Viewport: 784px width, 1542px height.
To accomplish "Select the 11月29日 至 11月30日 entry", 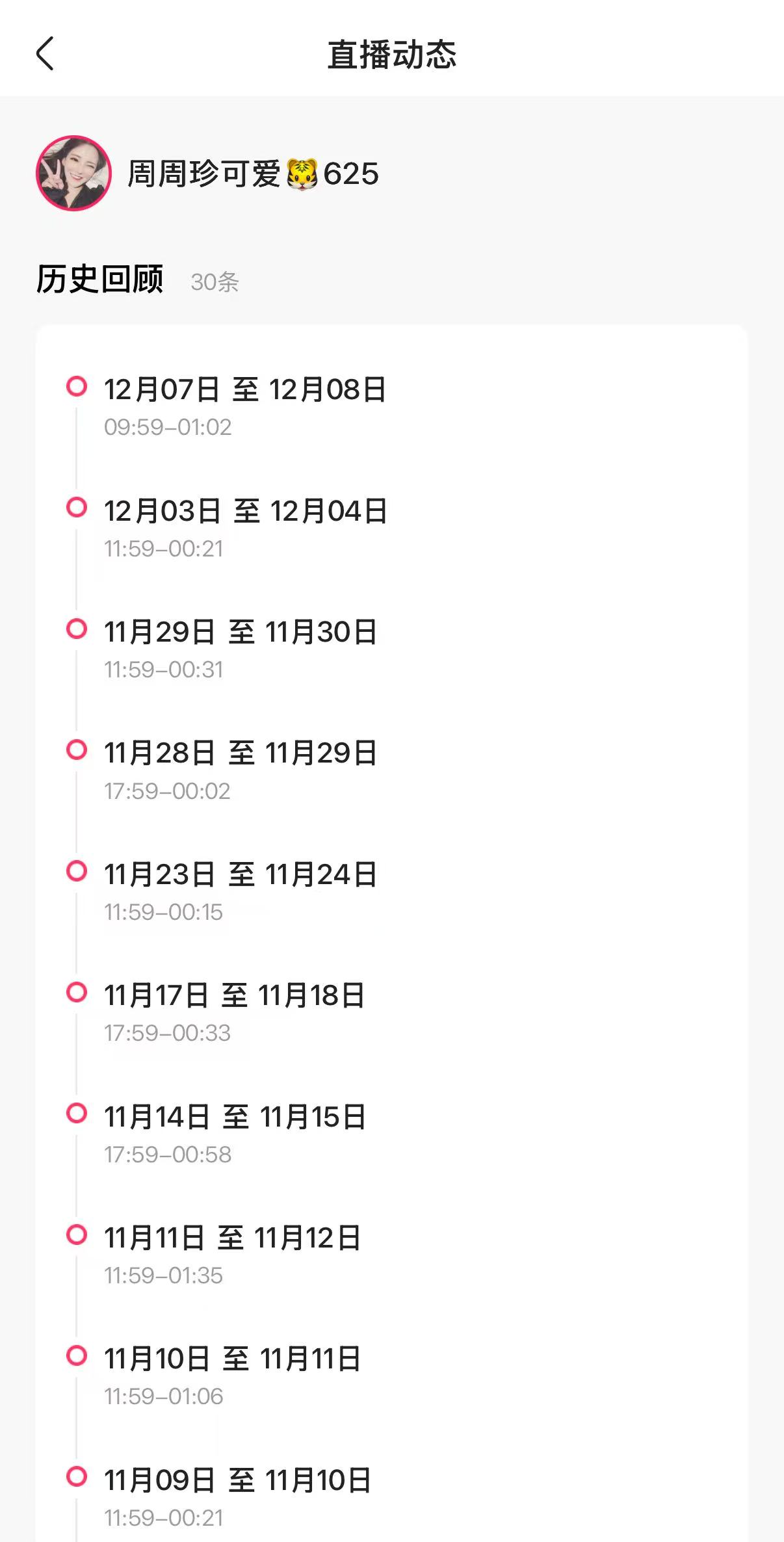I will point(241,633).
